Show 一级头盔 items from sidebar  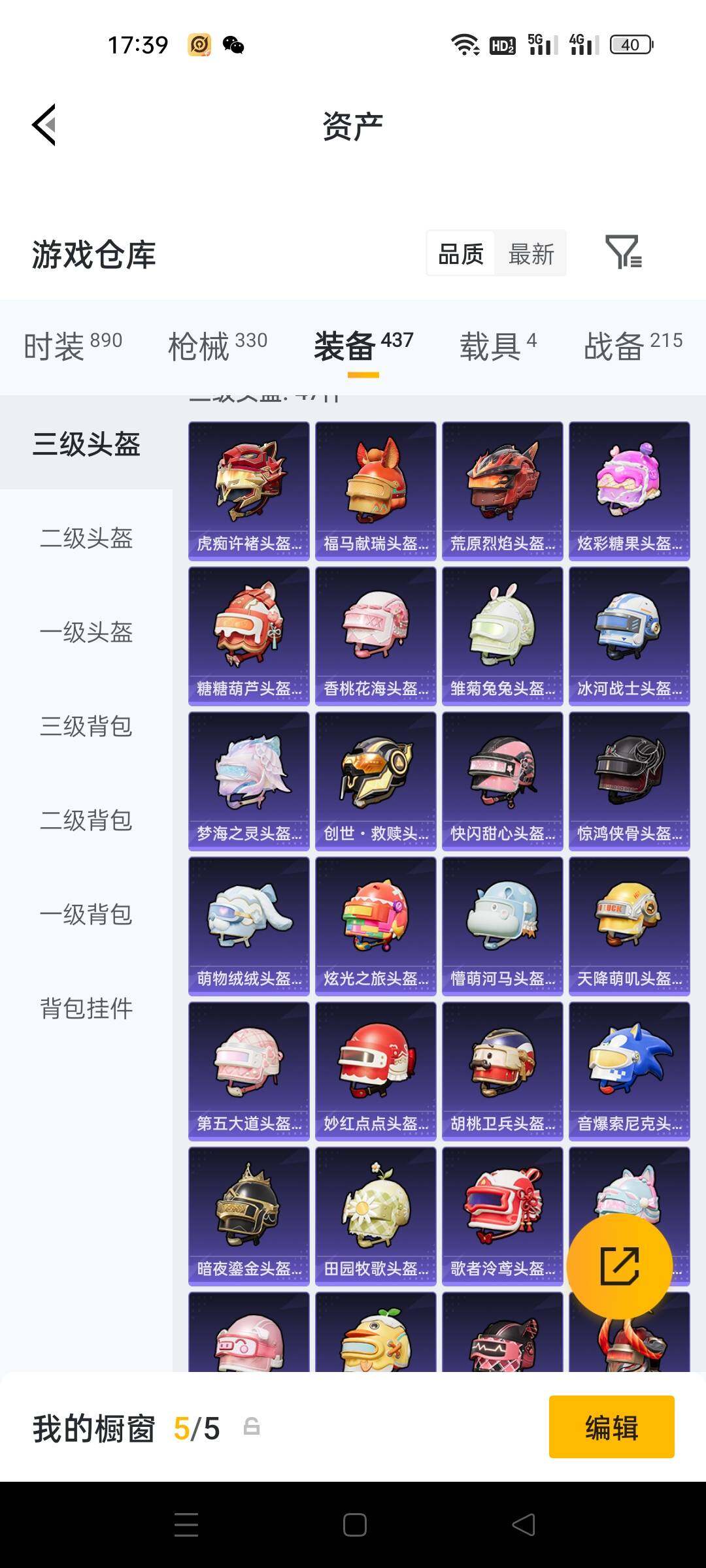tap(87, 633)
